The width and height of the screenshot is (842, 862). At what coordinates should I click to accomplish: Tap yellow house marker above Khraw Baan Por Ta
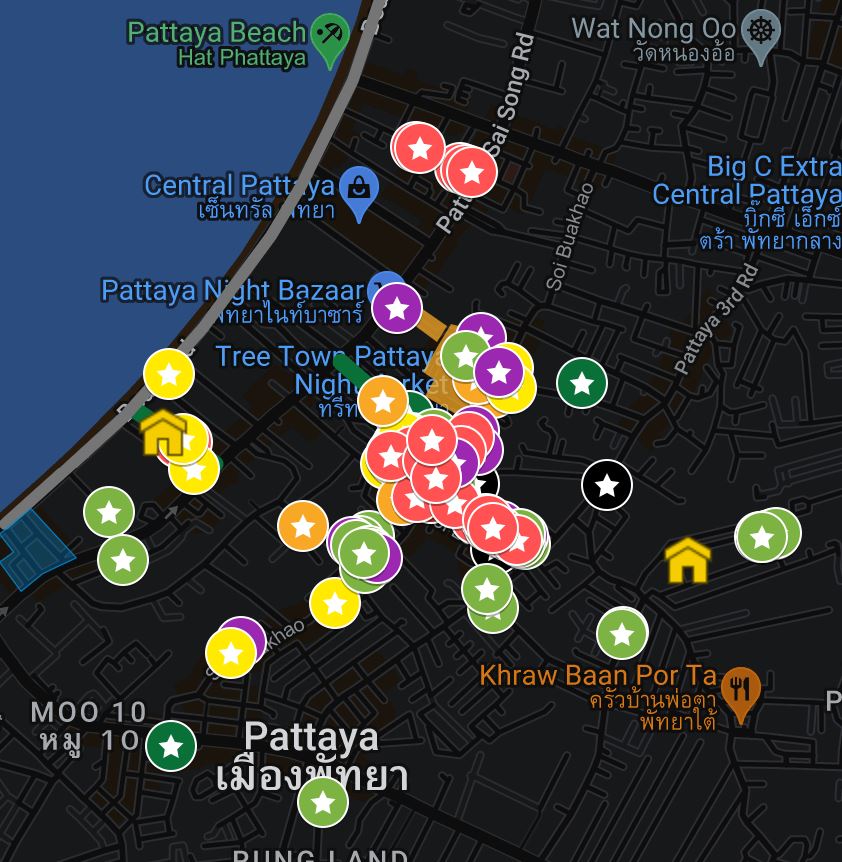click(x=688, y=561)
